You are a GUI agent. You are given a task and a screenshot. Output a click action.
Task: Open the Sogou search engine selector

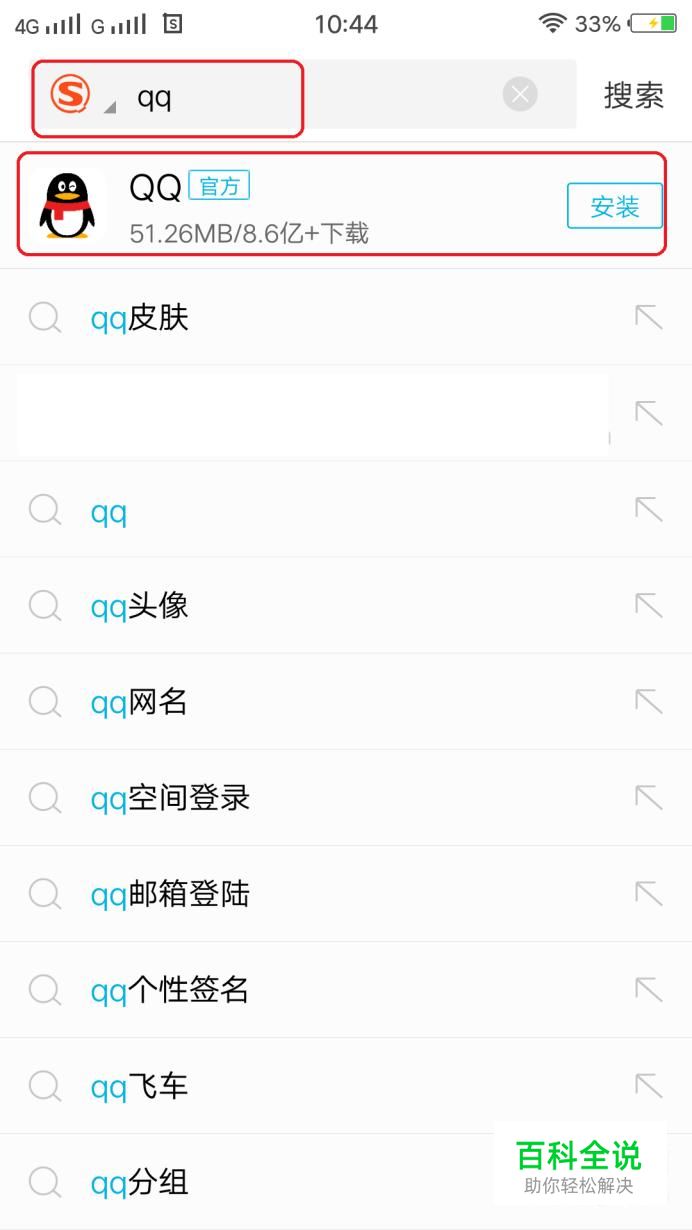pos(80,97)
